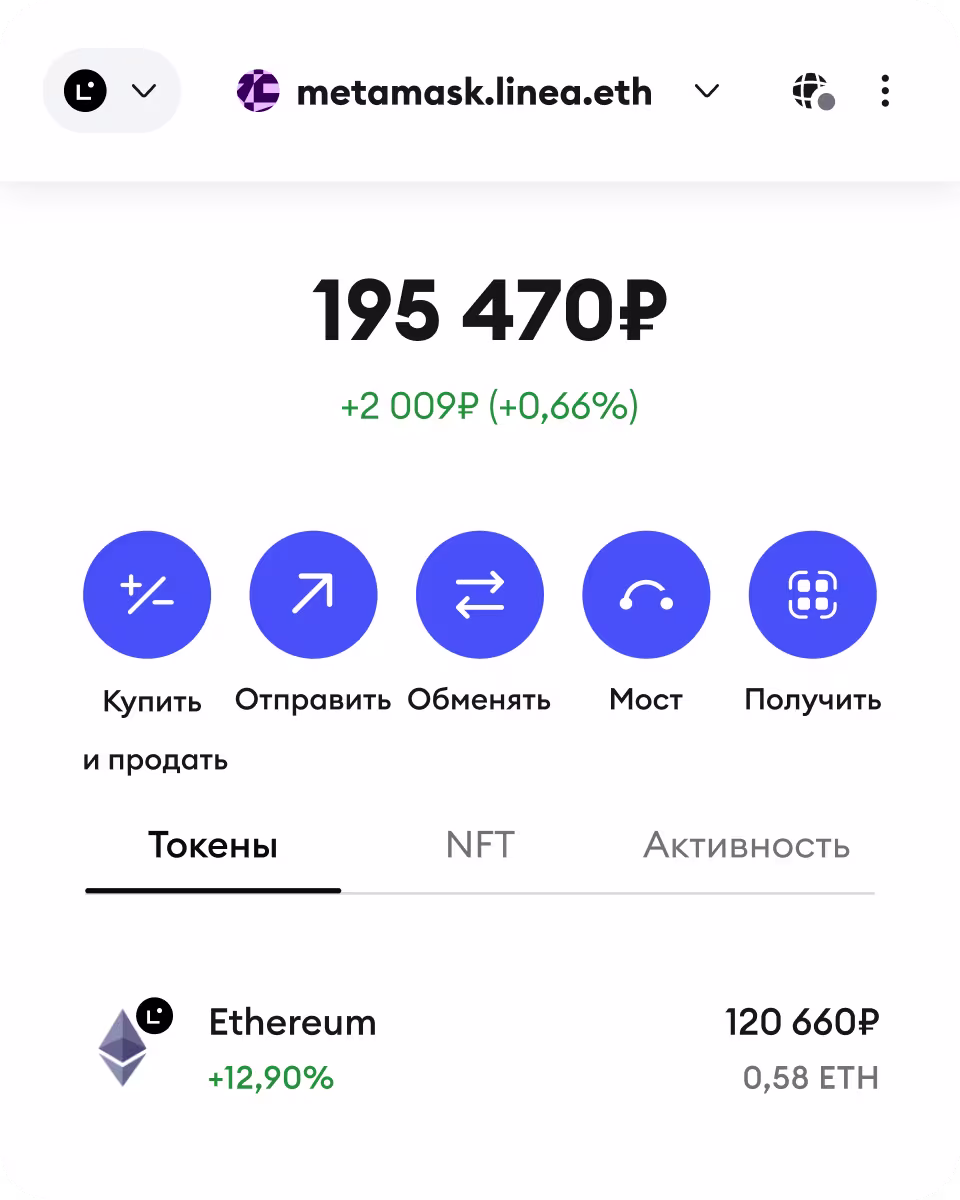Switch to the NFT tab

tap(480, 845)
